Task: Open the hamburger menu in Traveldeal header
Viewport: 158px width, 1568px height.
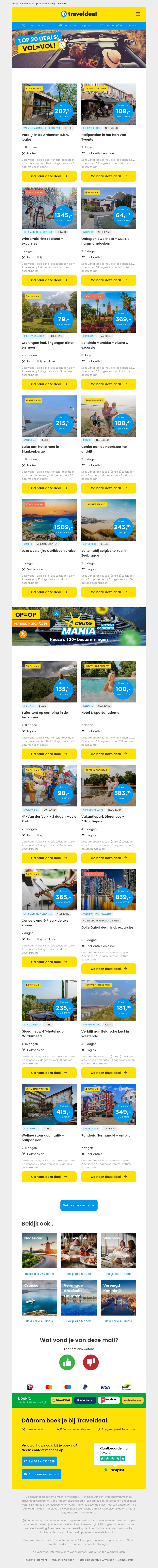Action: (x=138, y=13)
